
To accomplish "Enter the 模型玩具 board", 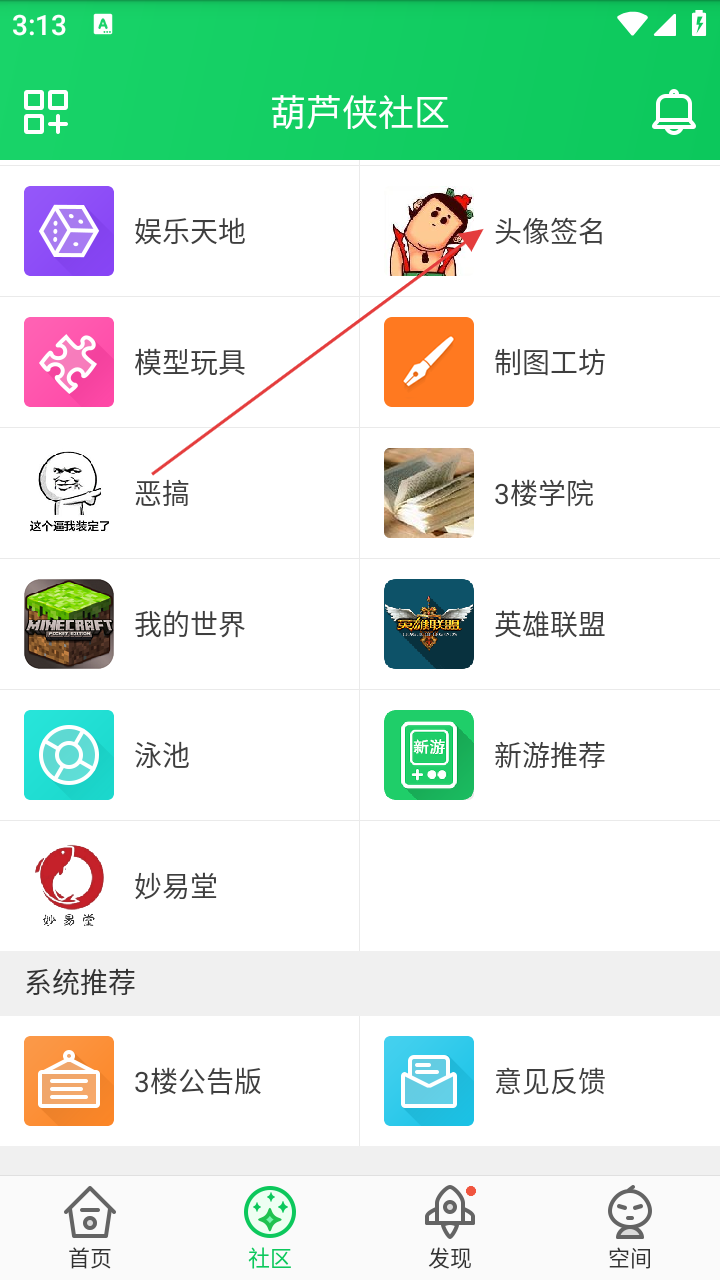I will 180,362.
